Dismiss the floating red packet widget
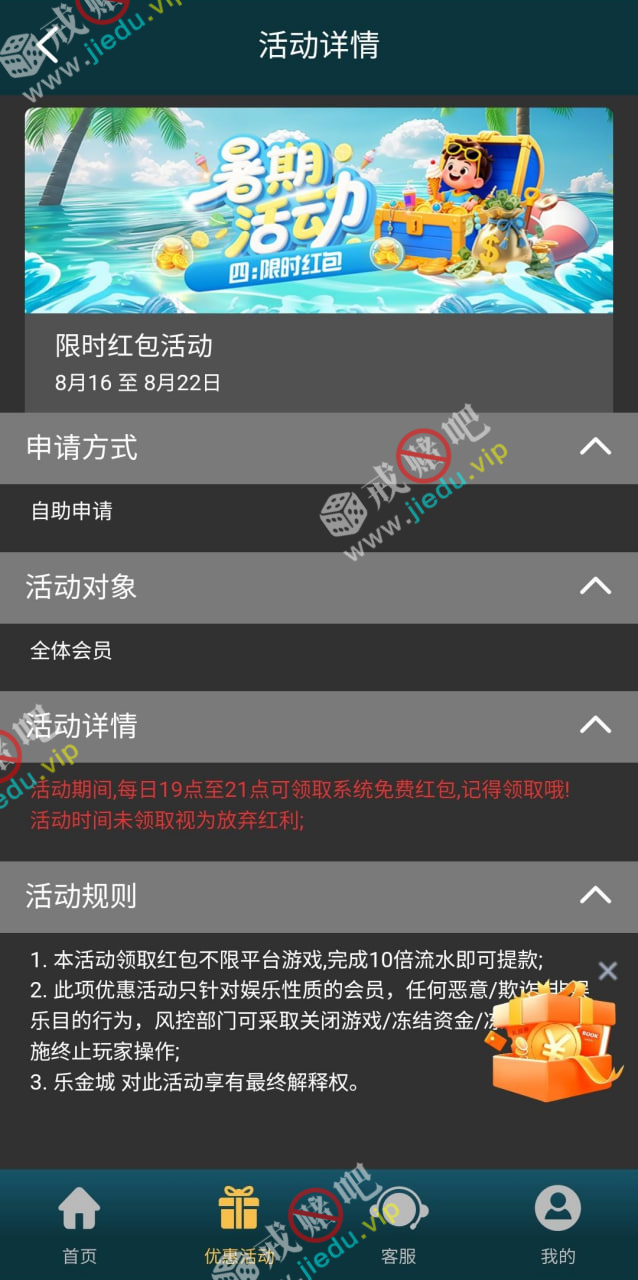This screenshot has width=638, height=1280. tap(607, 971)
